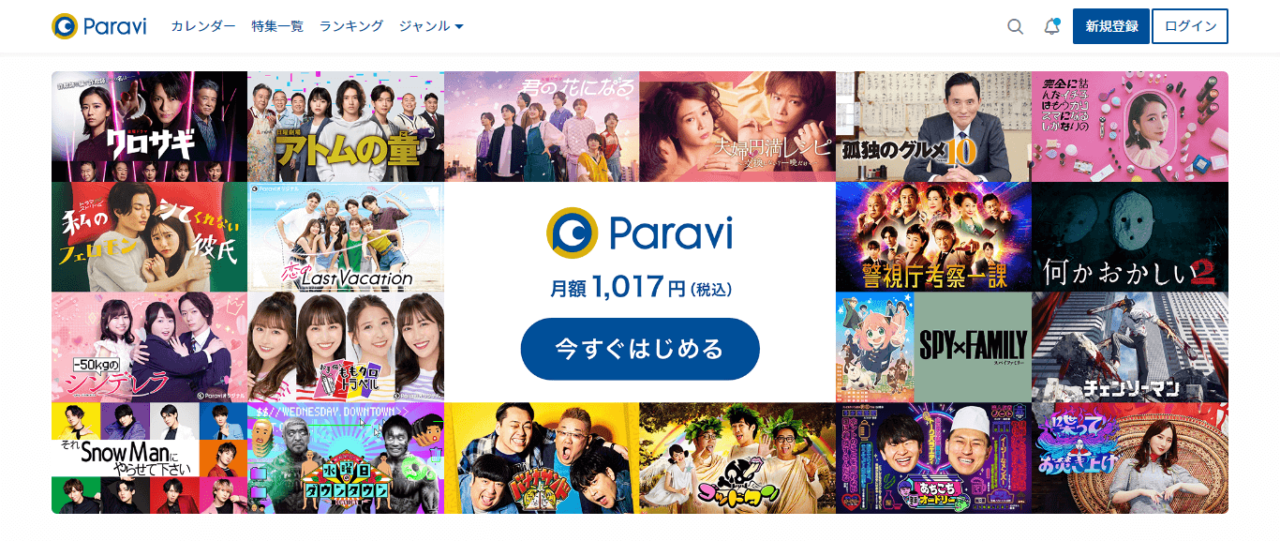Viewport: 1280px width, 541px height.
Task: Go to 特集一覧 list
Action: (277, 26)
